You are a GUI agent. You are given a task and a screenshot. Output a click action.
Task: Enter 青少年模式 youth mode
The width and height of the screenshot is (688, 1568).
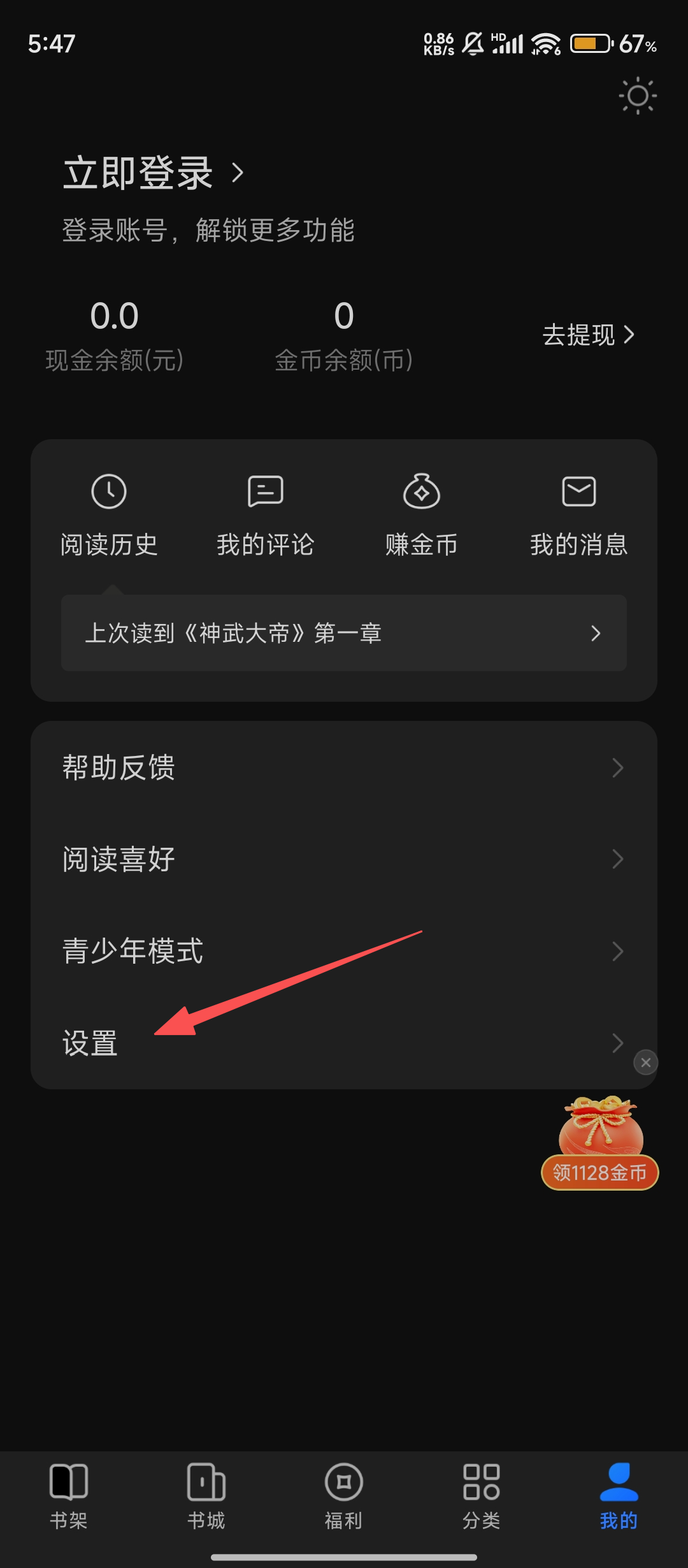[344, 951]
